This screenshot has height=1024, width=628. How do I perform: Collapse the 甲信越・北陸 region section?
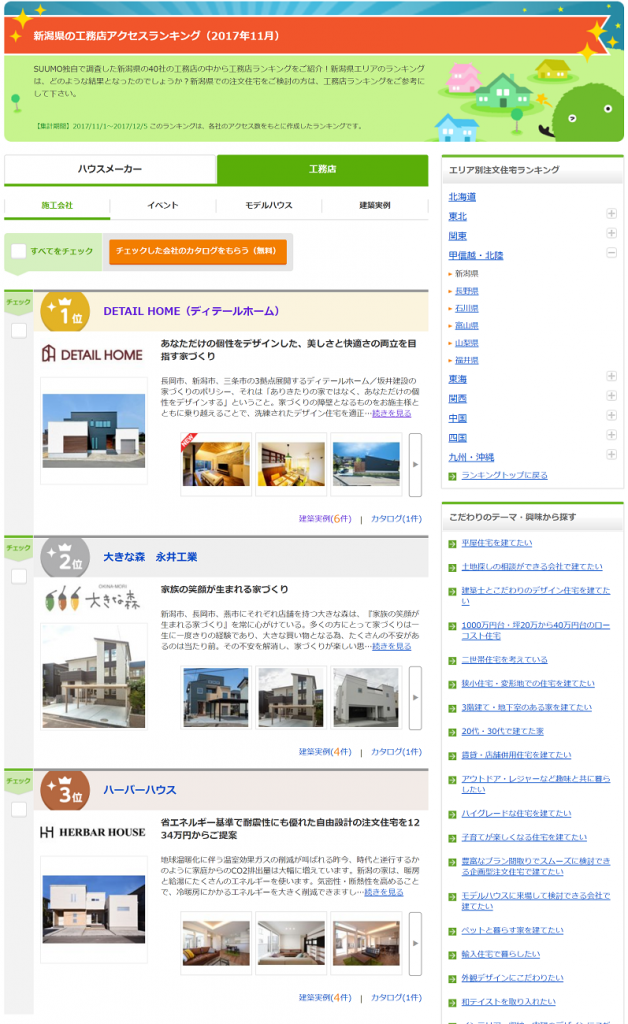coord(611,254)
